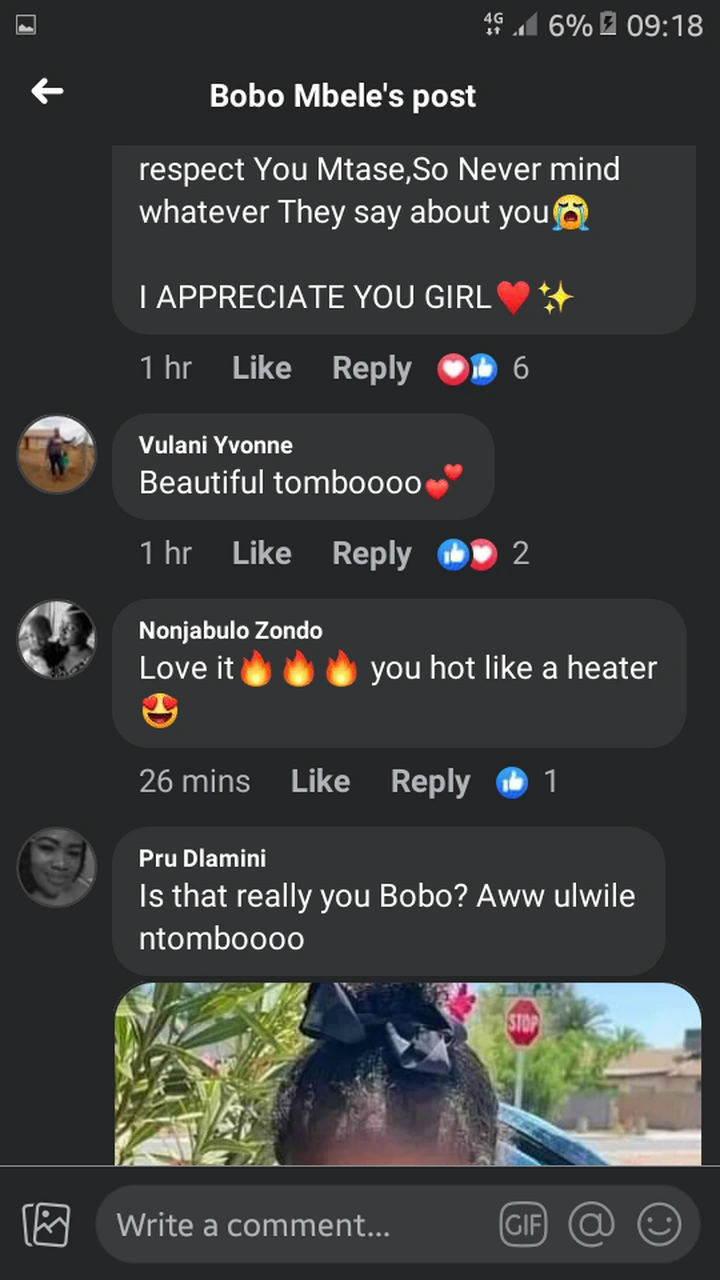Reply to Vulani Yvonne's comment
This screenshot has width=720, height=1280.
point(371,553)
